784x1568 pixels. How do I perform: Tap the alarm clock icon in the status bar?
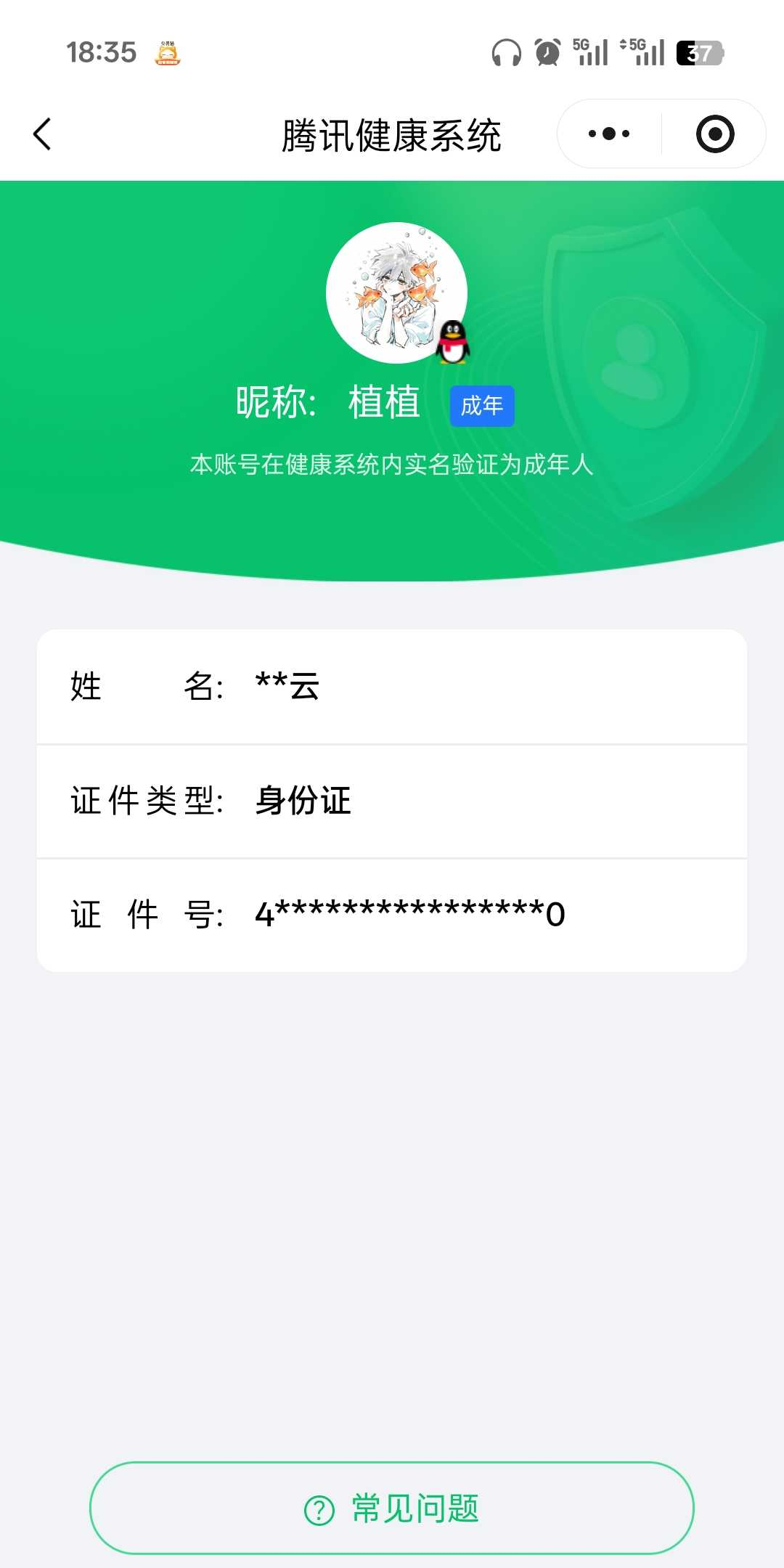[546, 52]
